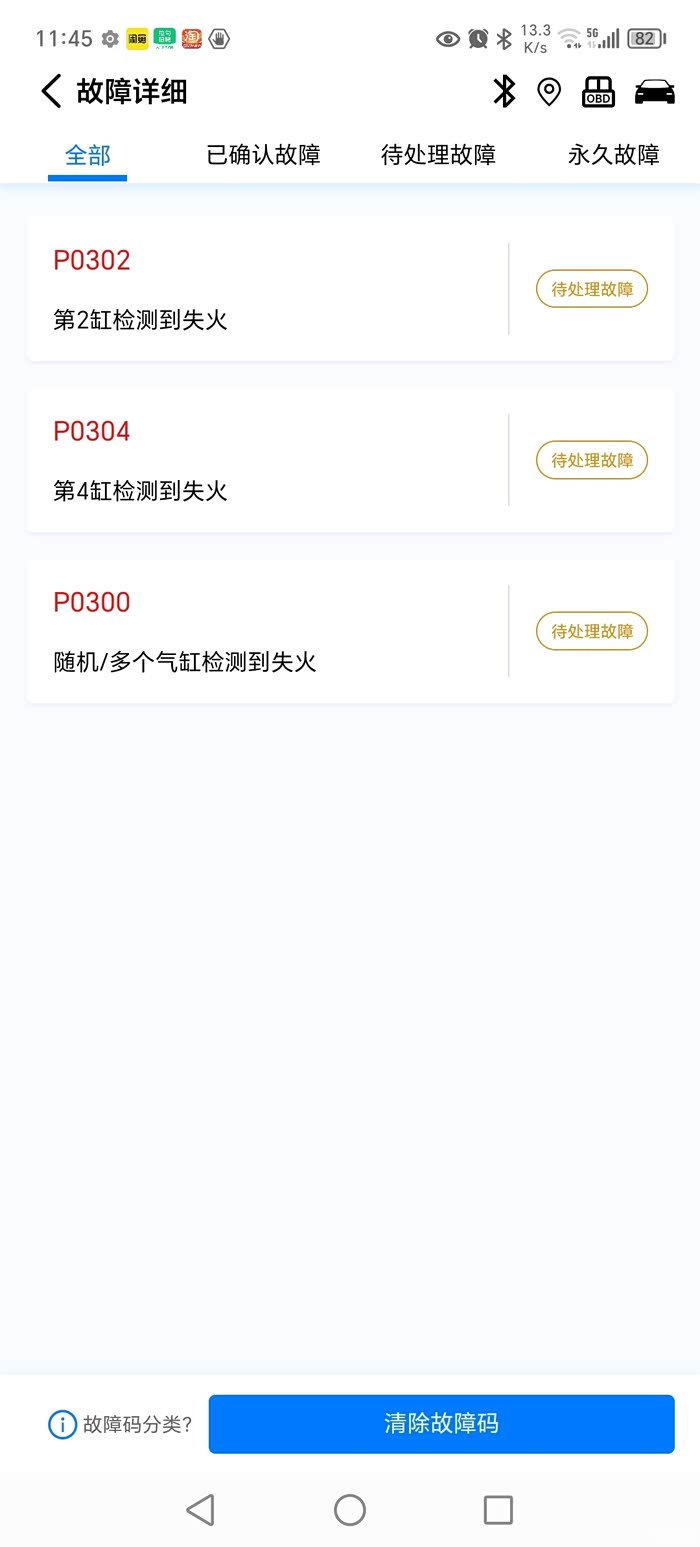Tap the system home button
Viewport: 700px width, 1547px height.
[x=350, y=1510]
